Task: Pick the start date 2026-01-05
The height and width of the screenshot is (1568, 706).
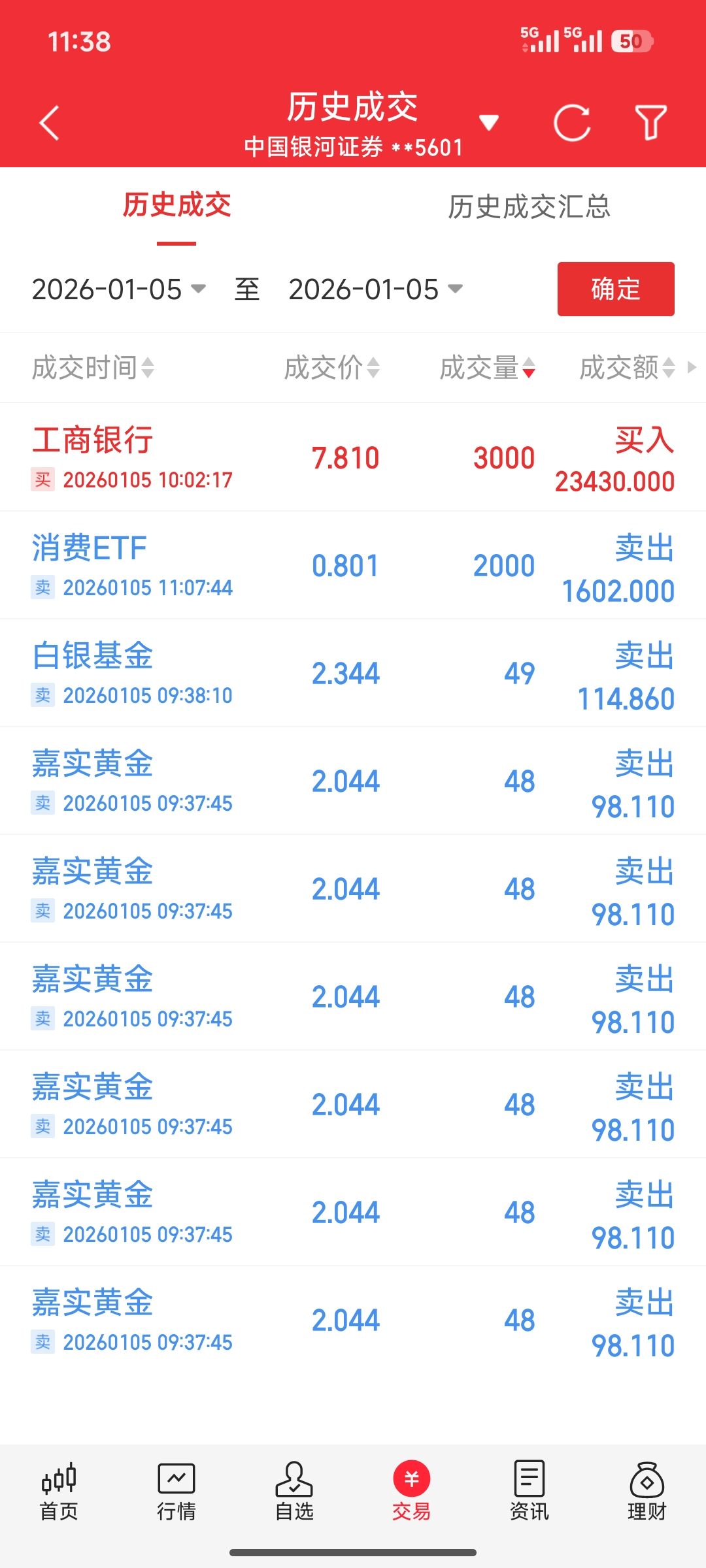Action: (x=119, y=289)
